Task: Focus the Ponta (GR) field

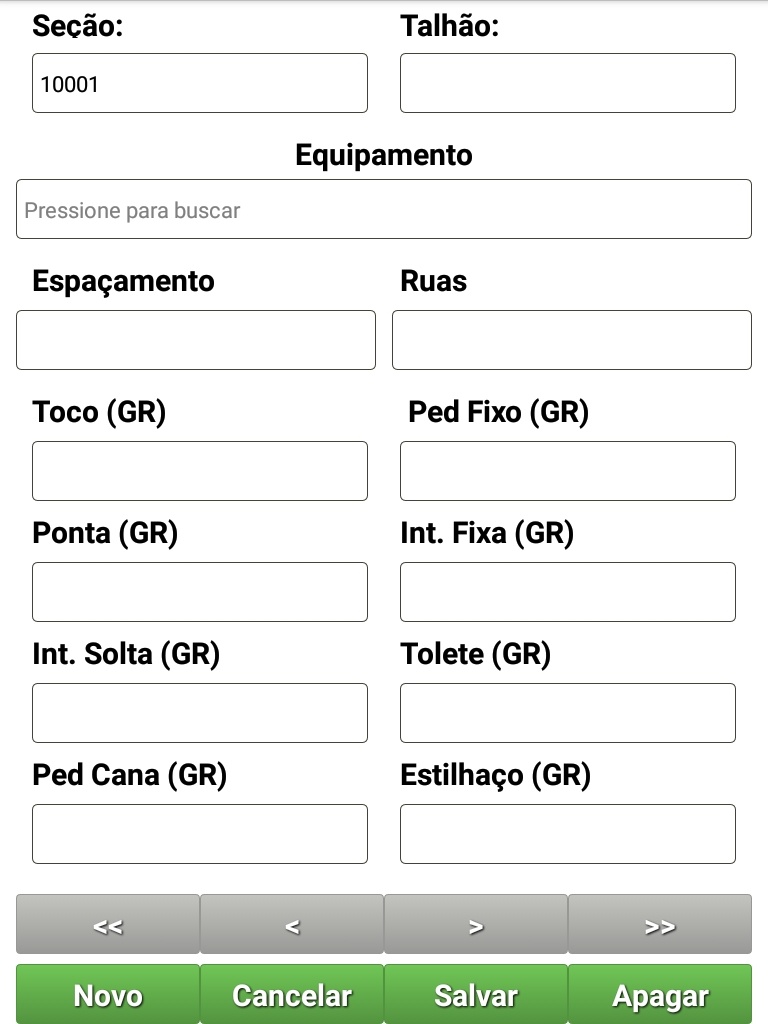Action: pyautogui.click(x=200, y=592)
